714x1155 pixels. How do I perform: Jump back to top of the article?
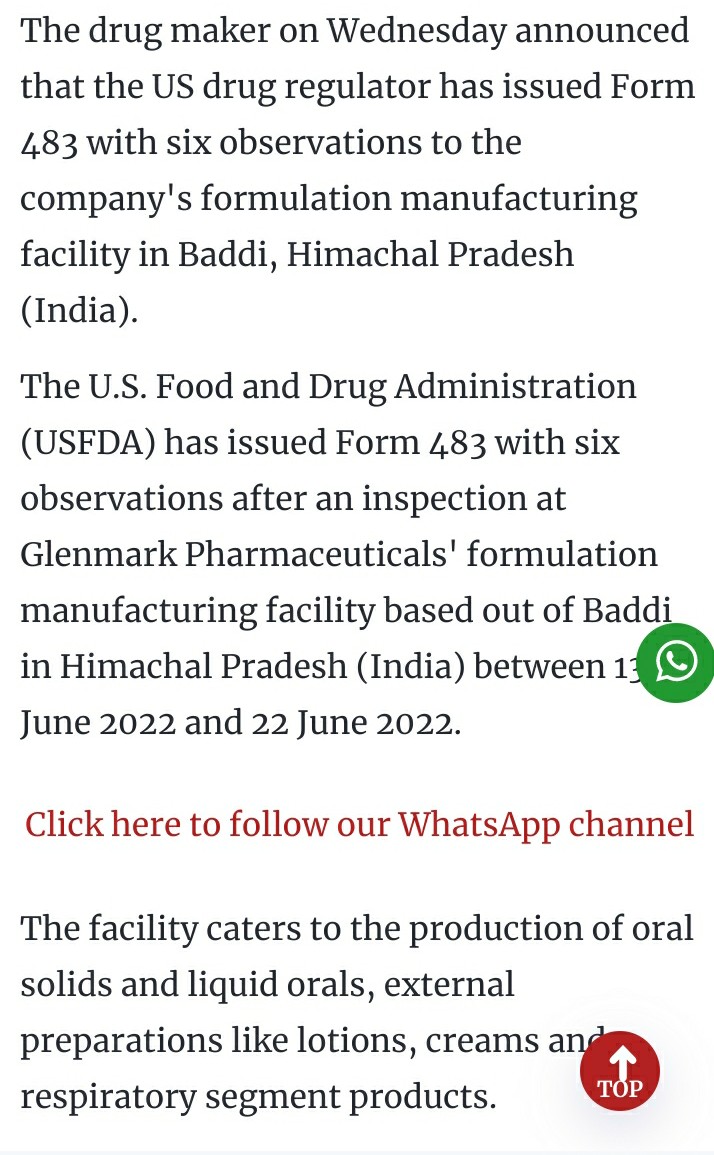[620, 1072]
